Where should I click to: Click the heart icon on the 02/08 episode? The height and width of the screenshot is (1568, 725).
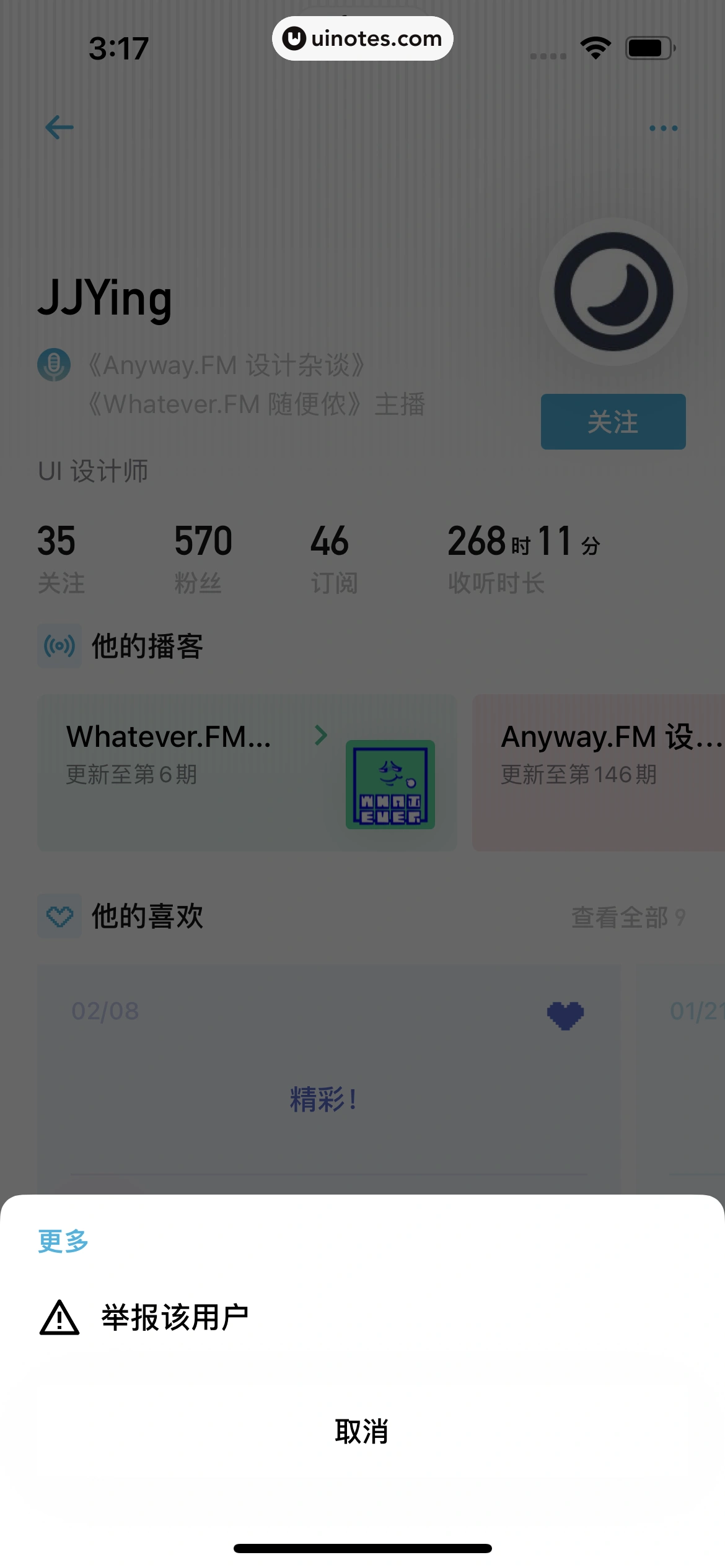point(564,1015)
